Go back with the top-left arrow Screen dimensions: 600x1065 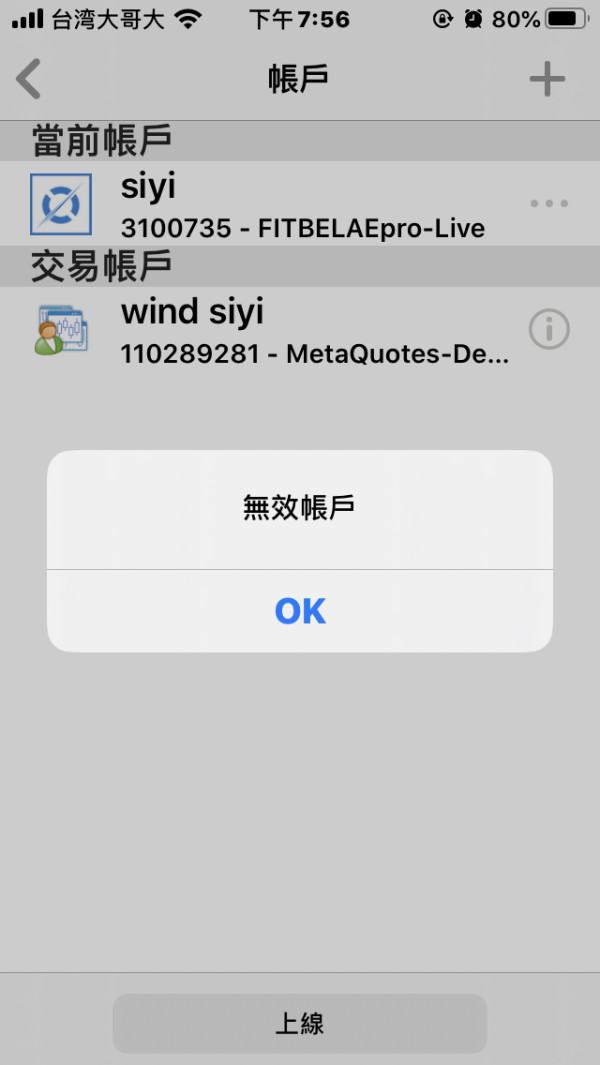click(29, 79)
